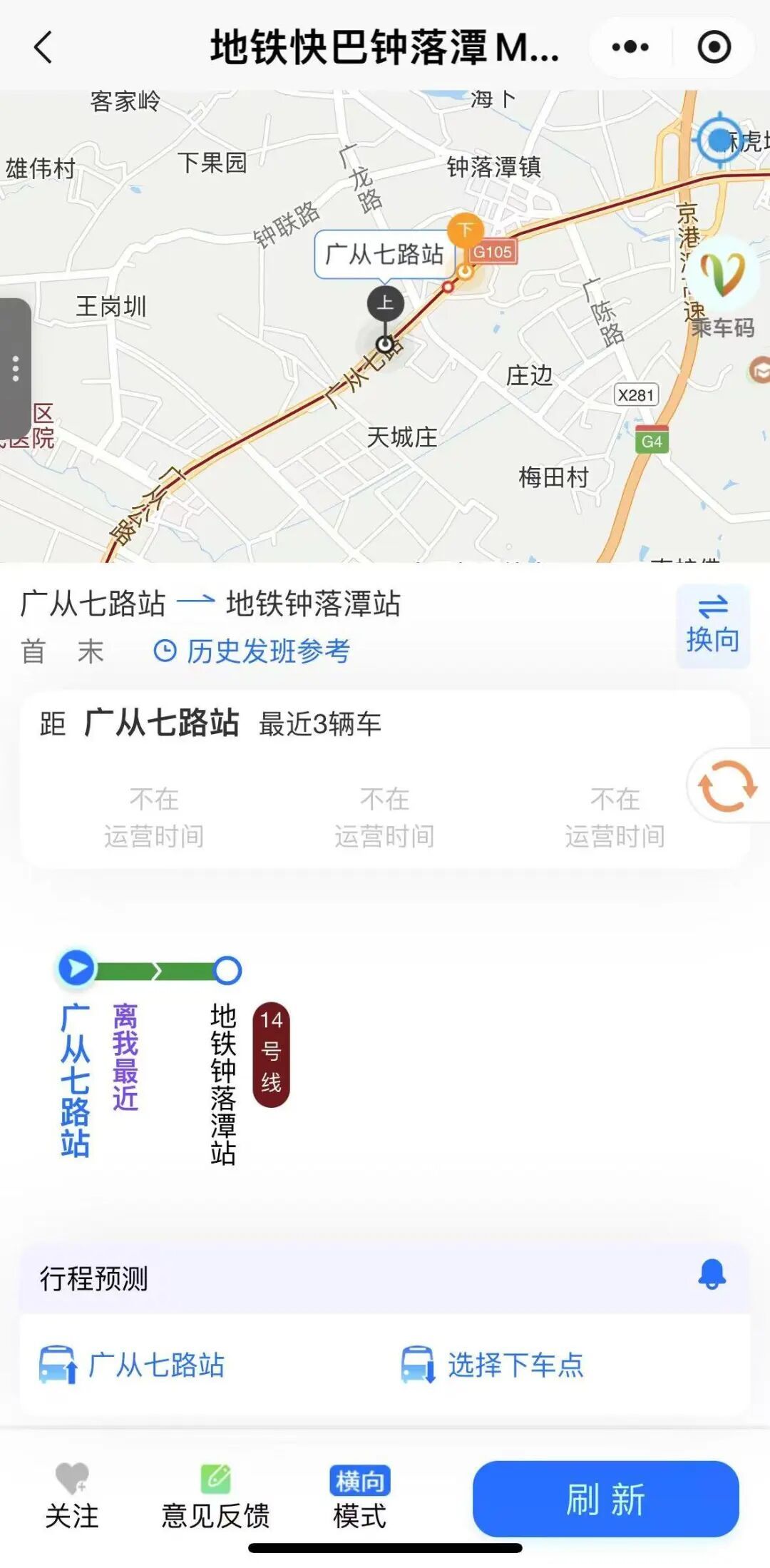
Task: Tap the blue 刷新 button
Action: click(605, 1498)
